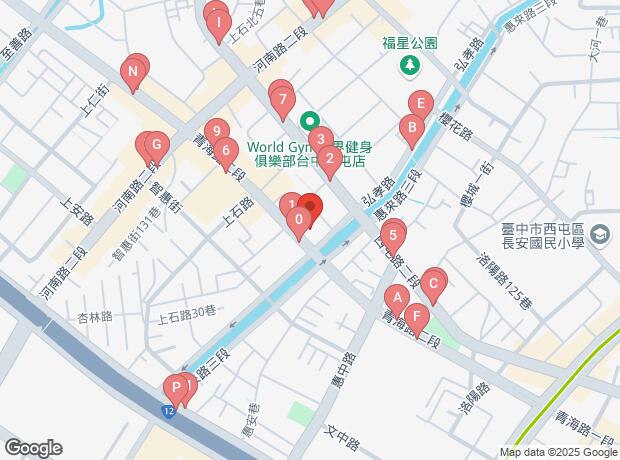620x460 pixels.
Task: Open the World Gym place pin
Action: [x=309, y=120]
